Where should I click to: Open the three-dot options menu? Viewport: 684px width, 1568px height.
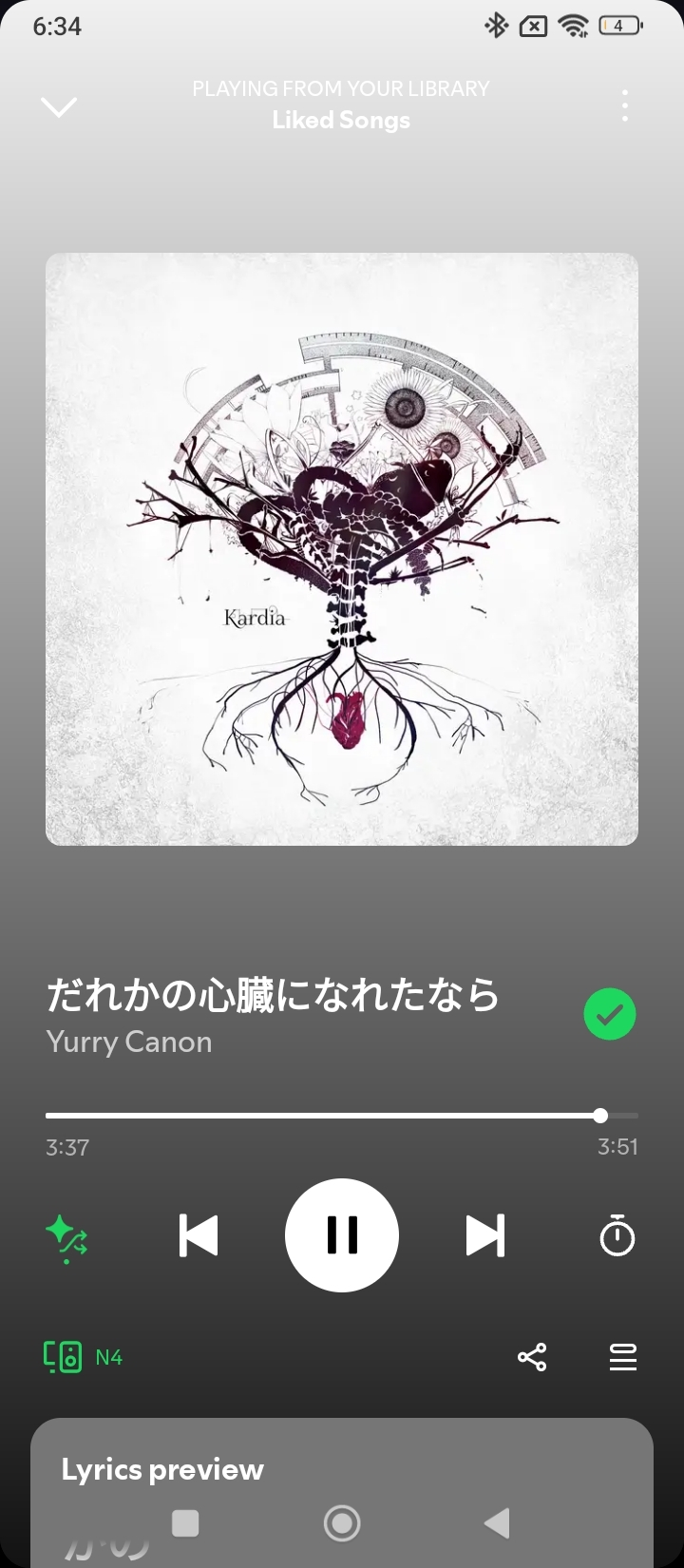(624, 105)
